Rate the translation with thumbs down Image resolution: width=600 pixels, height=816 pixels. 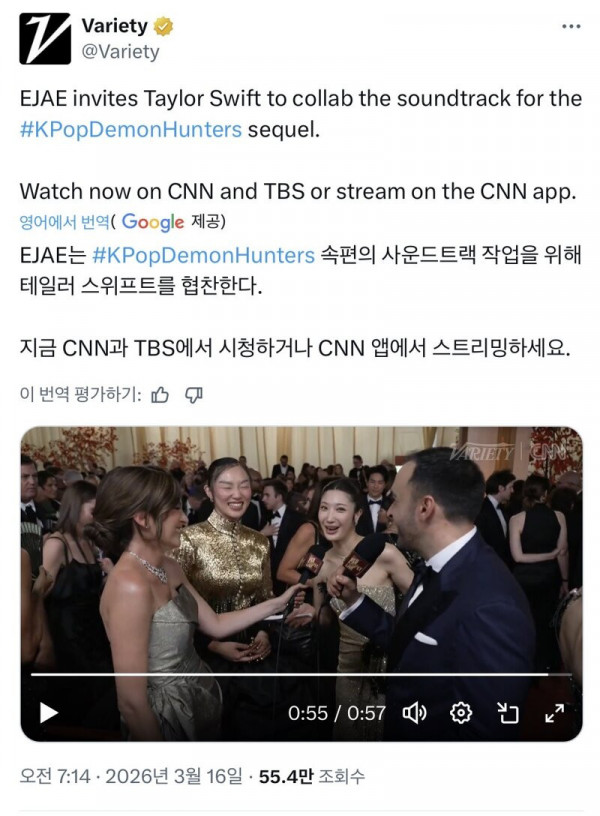(x=193, y=395)
